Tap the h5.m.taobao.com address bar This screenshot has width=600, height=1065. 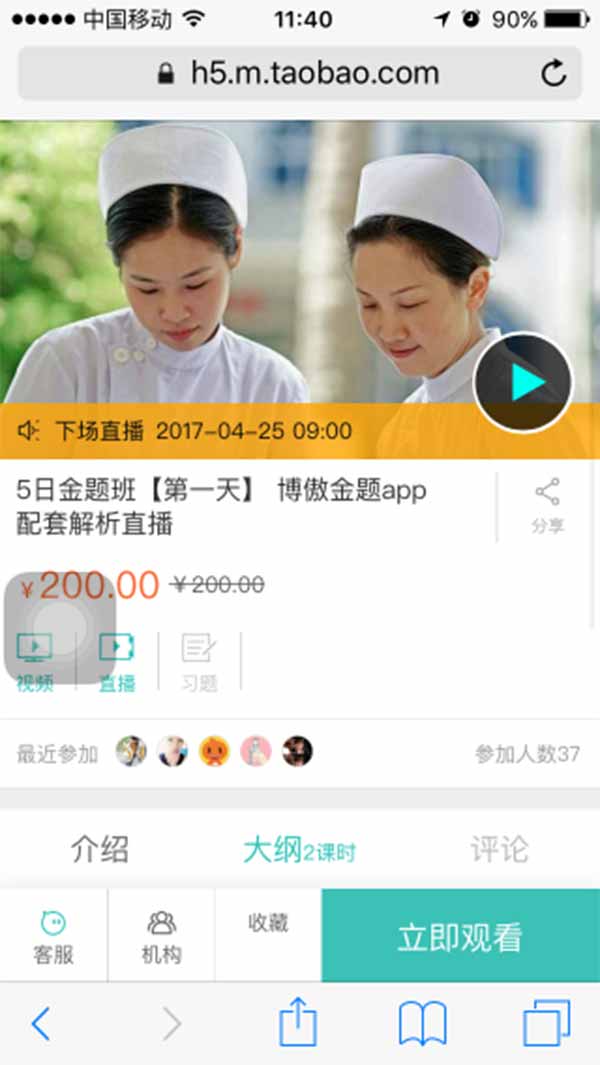[x=300, y=73]
